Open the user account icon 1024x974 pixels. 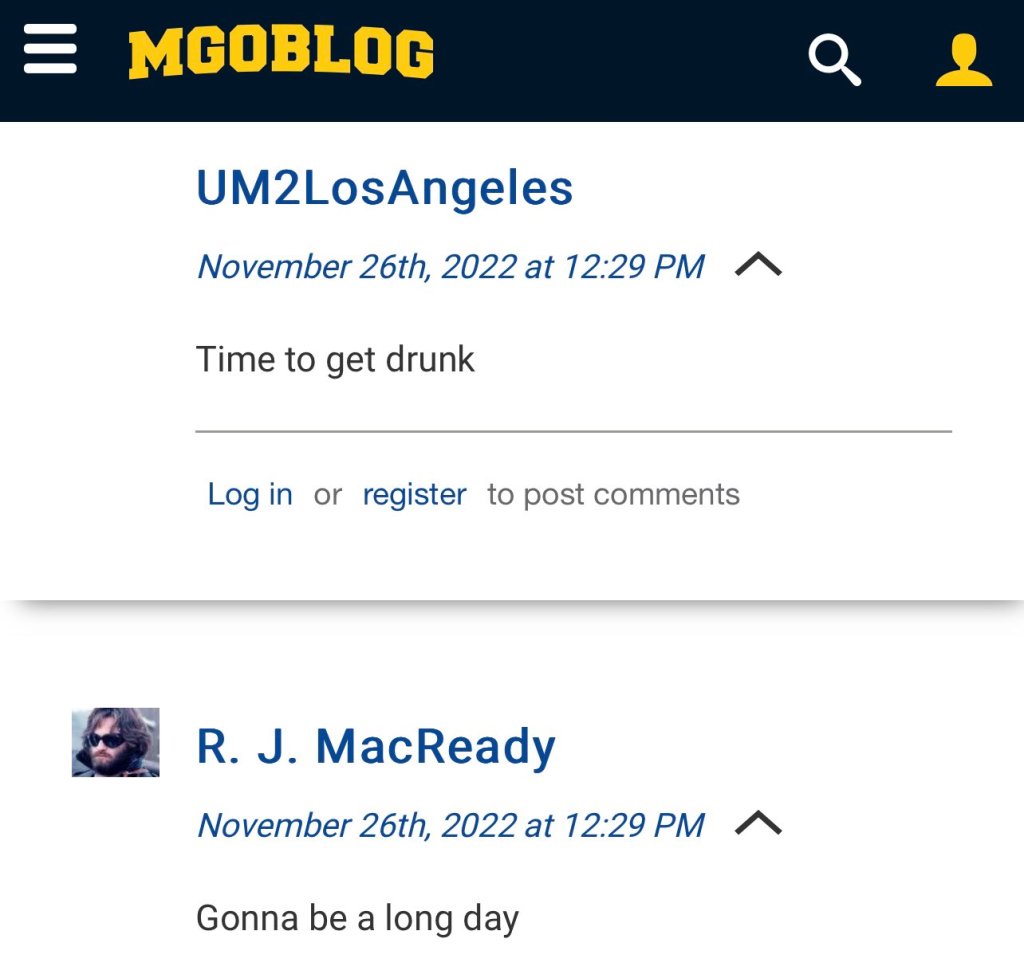tap(963, 60)
